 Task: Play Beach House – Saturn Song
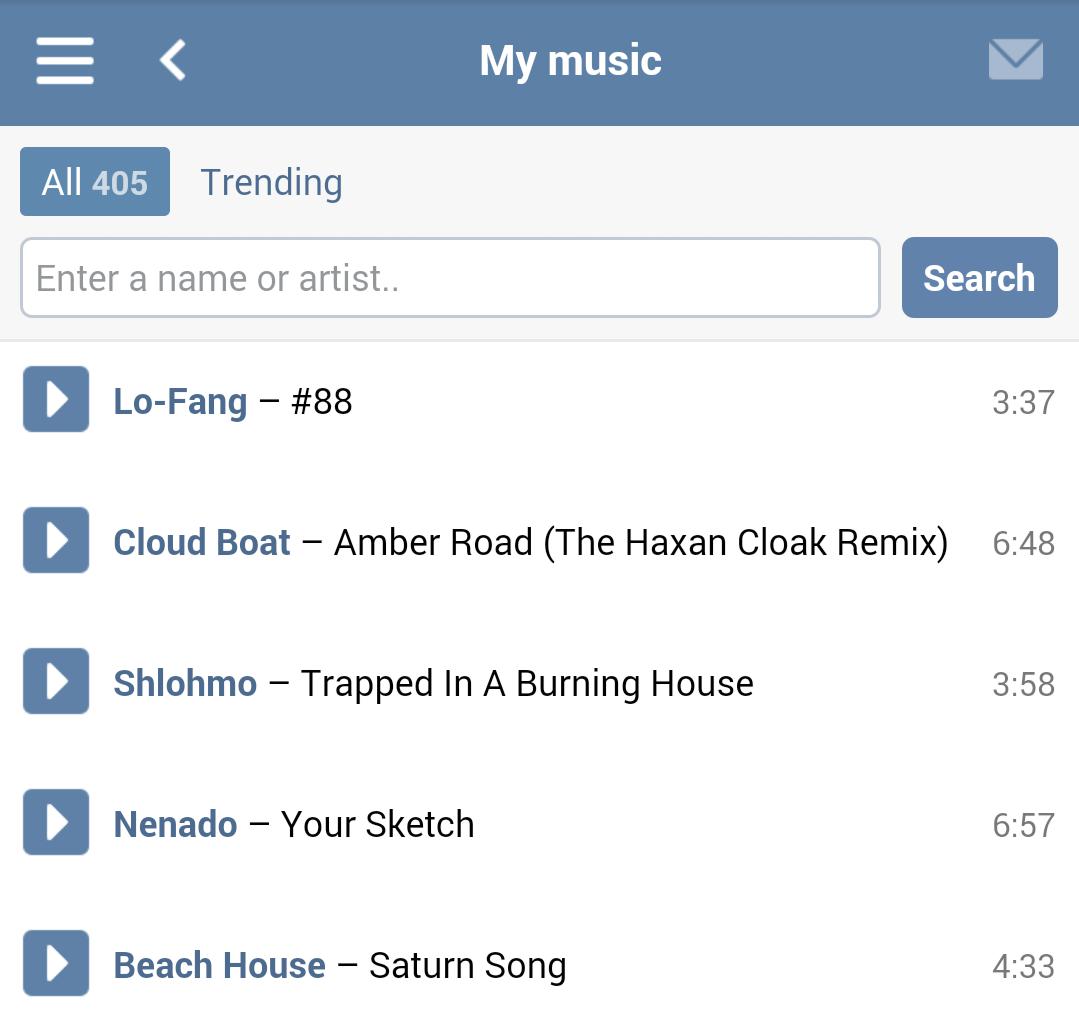pos(56,964)
